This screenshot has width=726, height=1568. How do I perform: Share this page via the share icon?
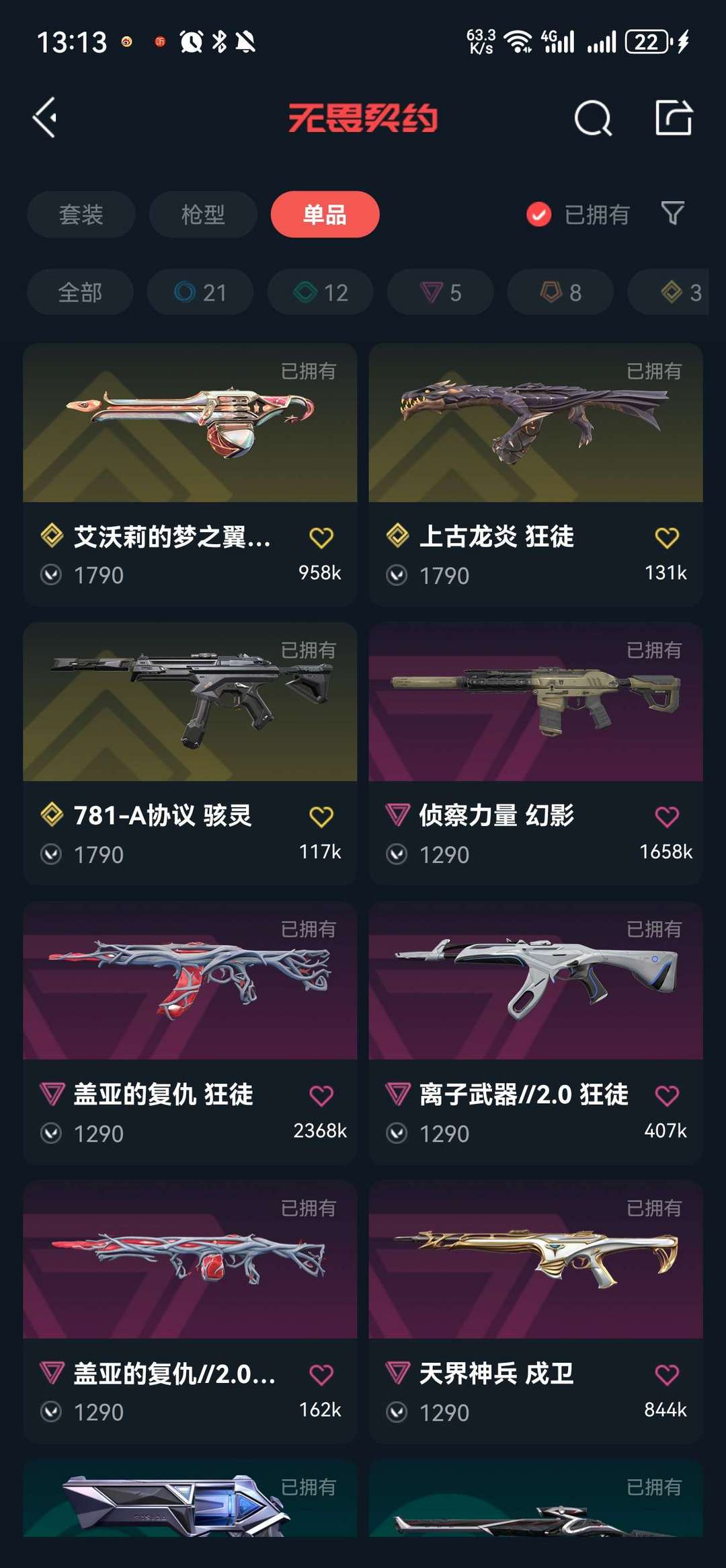point(674,118)
